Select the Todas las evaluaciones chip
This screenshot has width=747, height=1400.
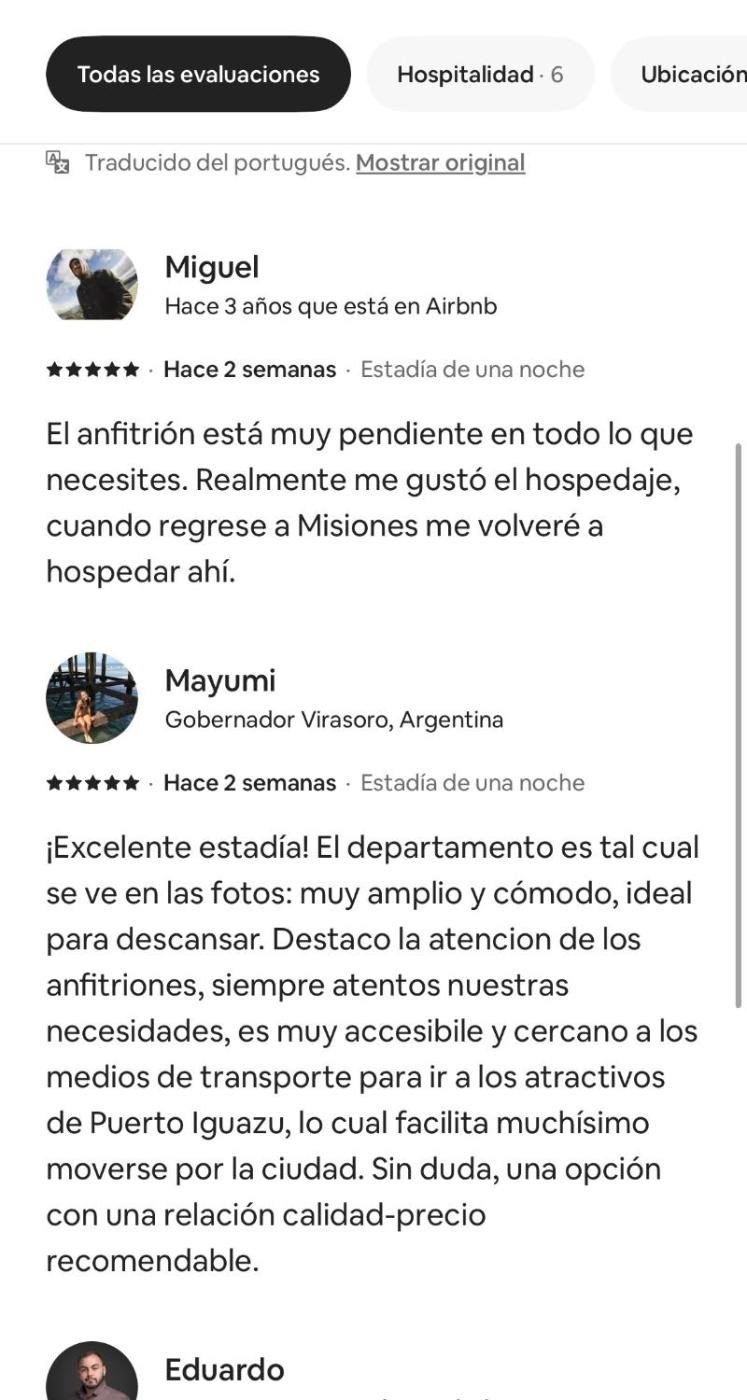tap(198, 74)
